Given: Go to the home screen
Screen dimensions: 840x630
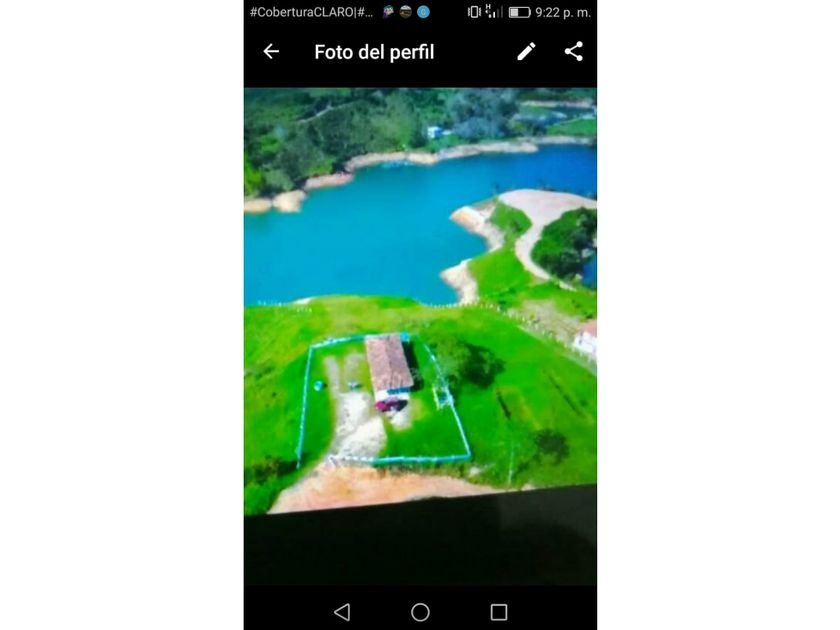Looking at the screenshot, I should 420,612.
